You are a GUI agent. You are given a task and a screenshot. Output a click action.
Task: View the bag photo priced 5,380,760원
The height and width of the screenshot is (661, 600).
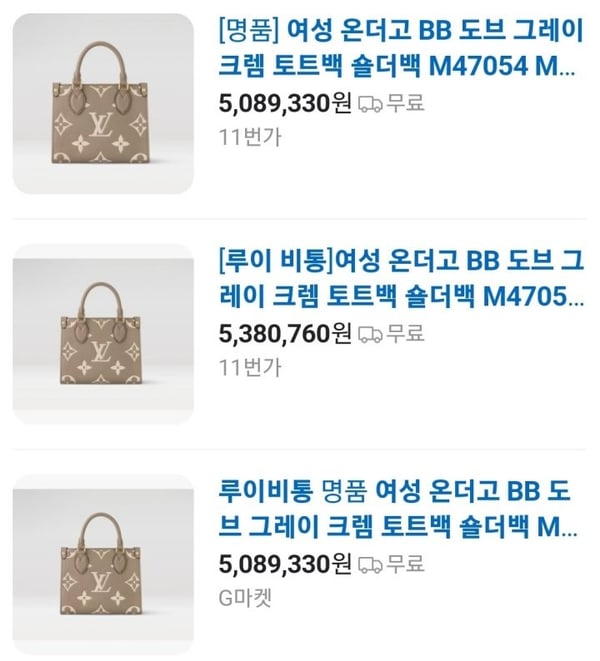(x=103, y=335)
